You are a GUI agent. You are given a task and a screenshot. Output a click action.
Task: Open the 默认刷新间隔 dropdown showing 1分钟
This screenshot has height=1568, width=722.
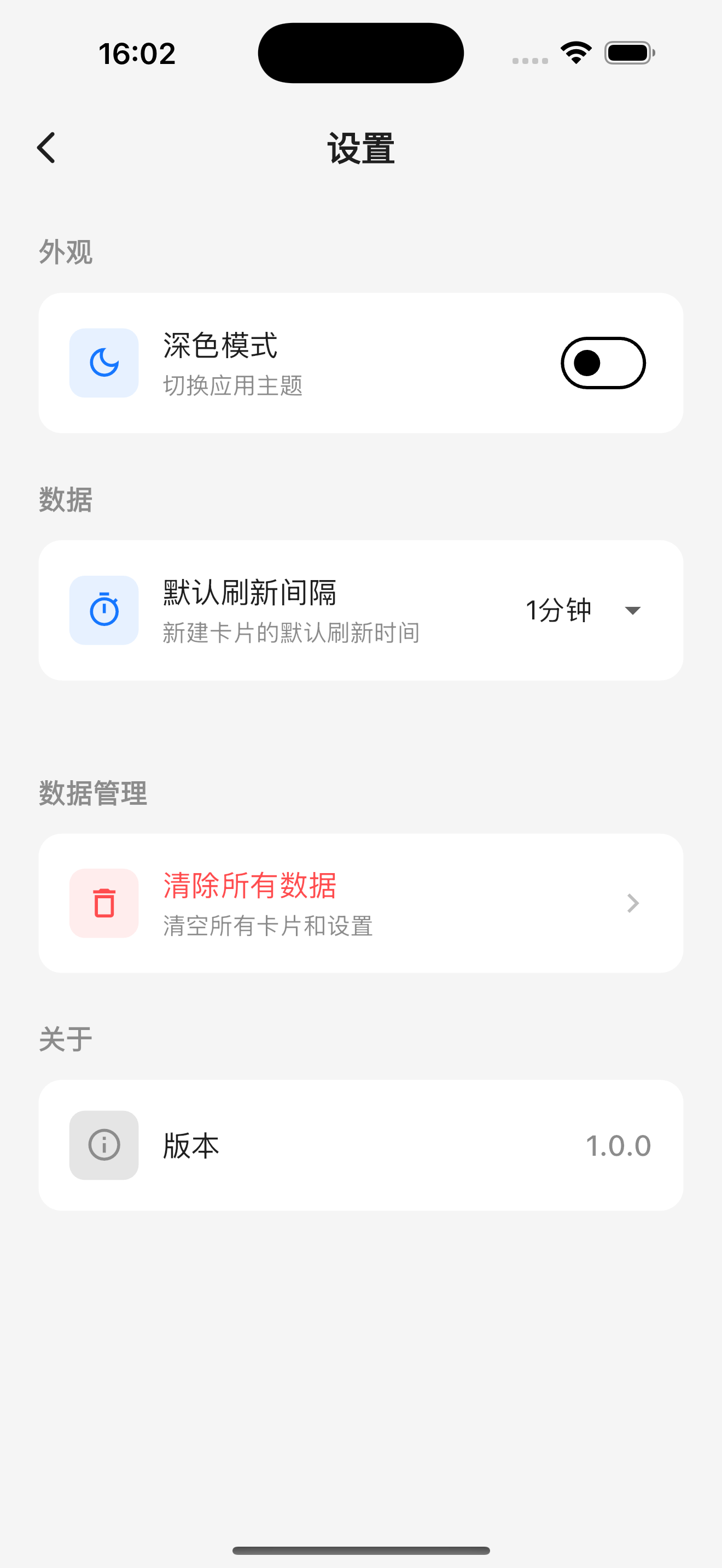click(583, 611)
